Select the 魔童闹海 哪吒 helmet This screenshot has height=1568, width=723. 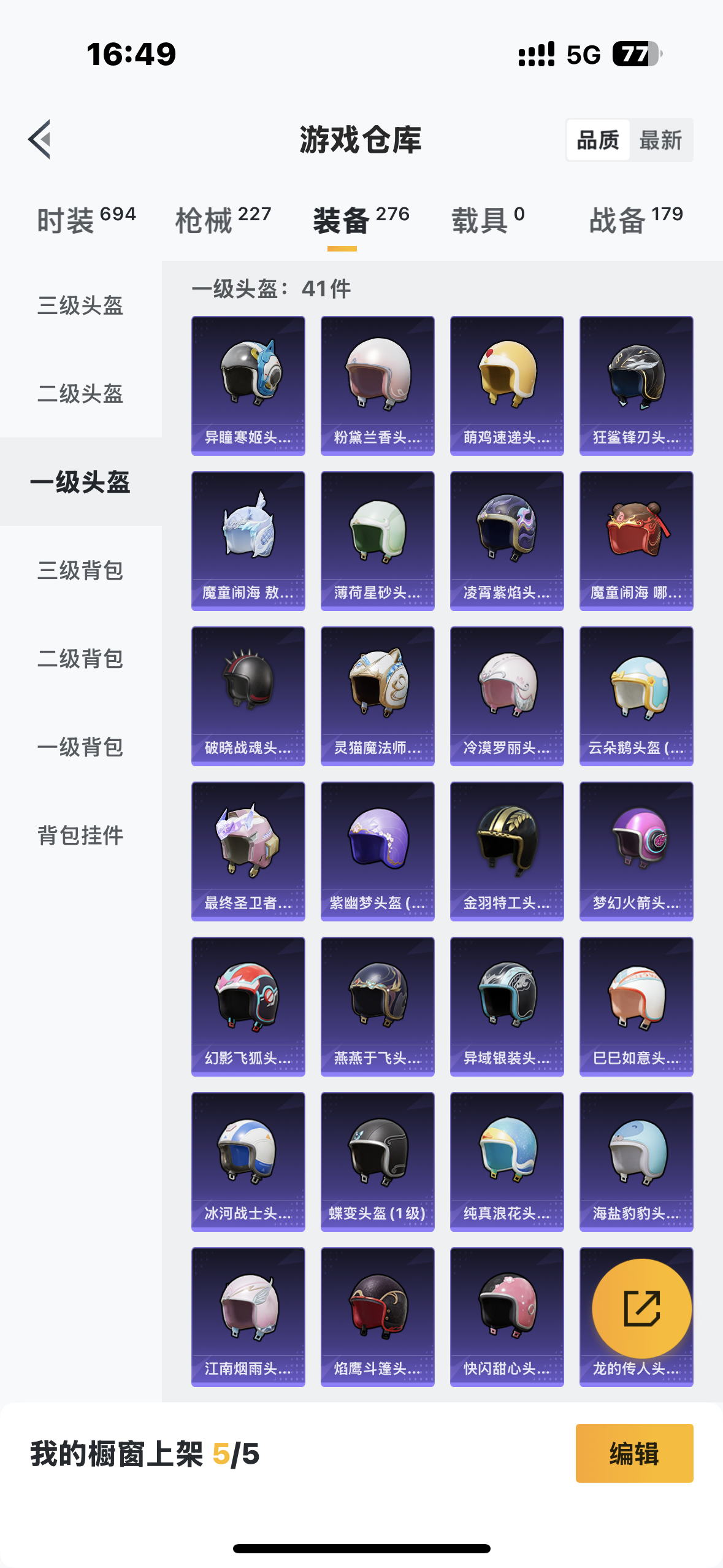pyautogui.click(x=636, y=539)
